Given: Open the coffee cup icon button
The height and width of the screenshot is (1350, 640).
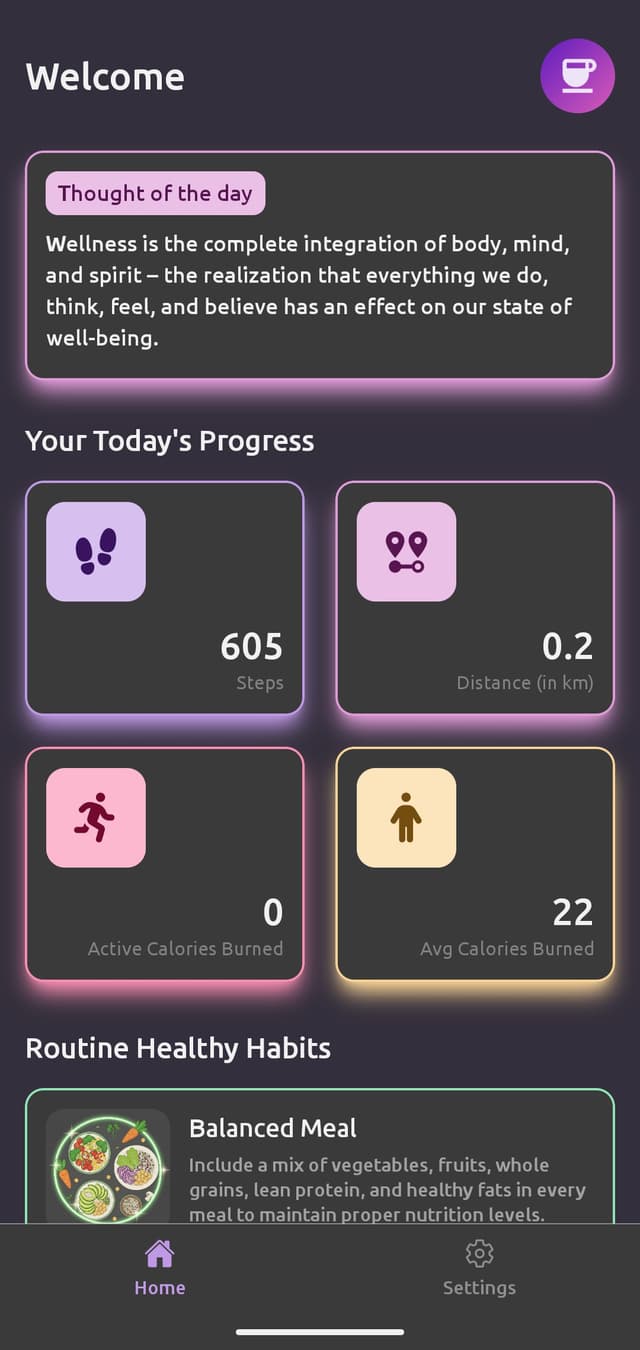Looking at the screenshot, I should [x=577, y=76].
